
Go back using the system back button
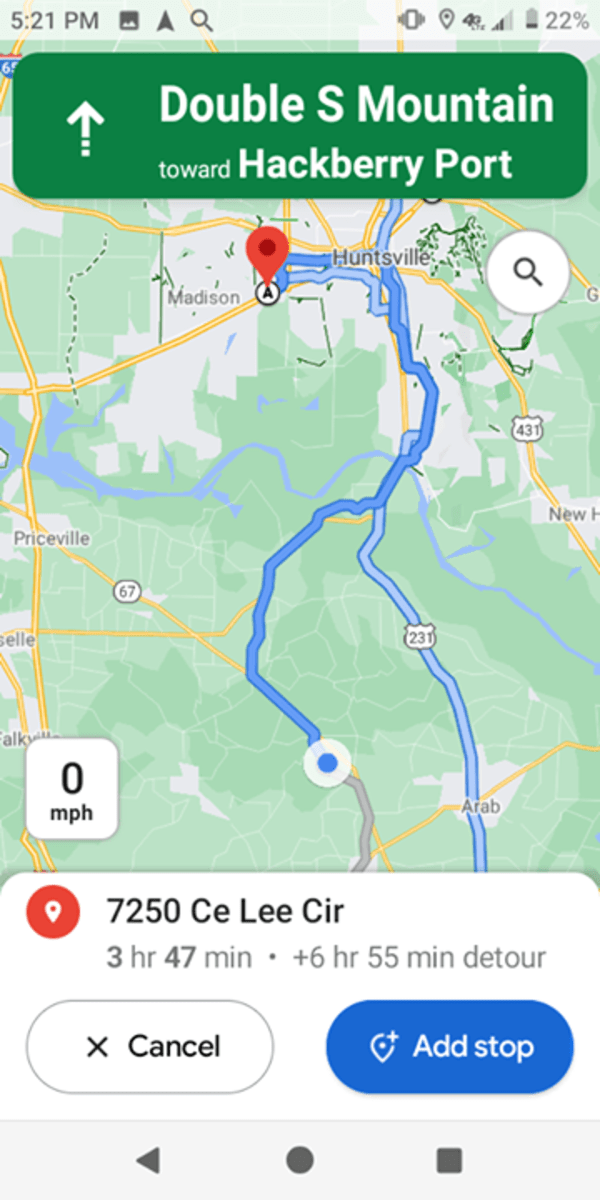coord(148,1160)
